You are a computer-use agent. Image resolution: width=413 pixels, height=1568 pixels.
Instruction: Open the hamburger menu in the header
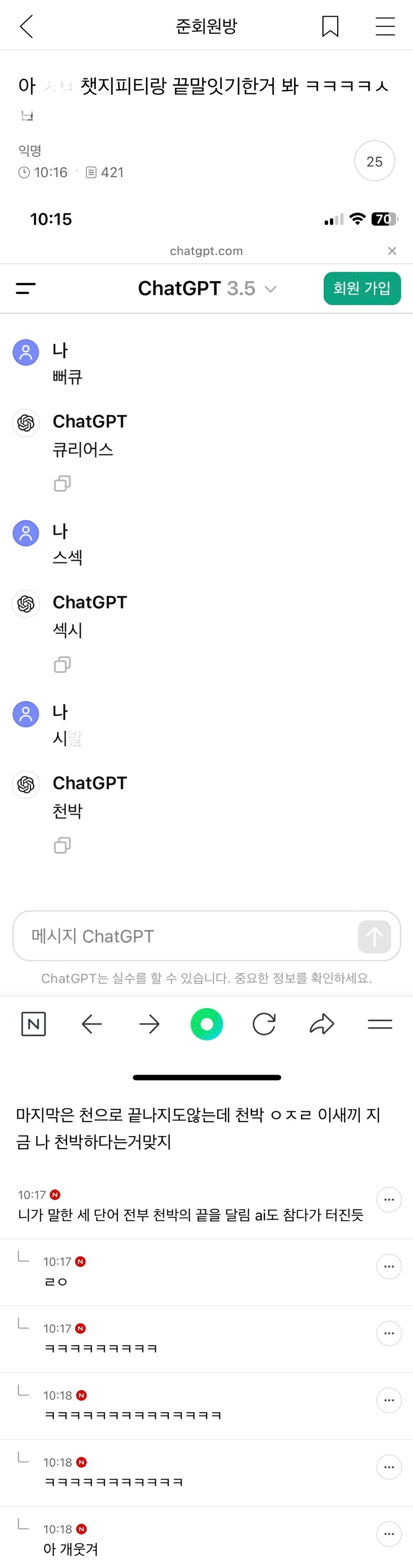tap(384, 26)
